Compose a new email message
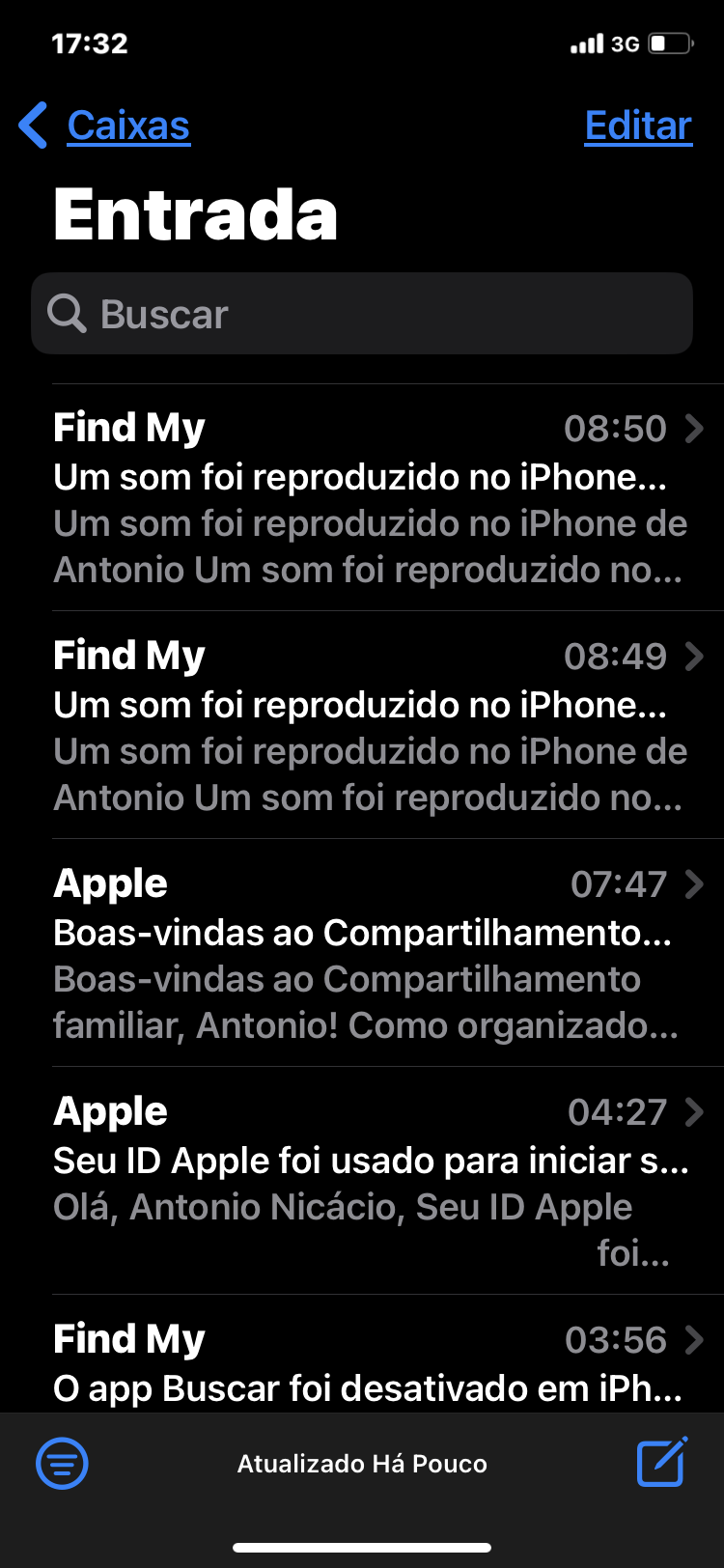 point(661,1462)
